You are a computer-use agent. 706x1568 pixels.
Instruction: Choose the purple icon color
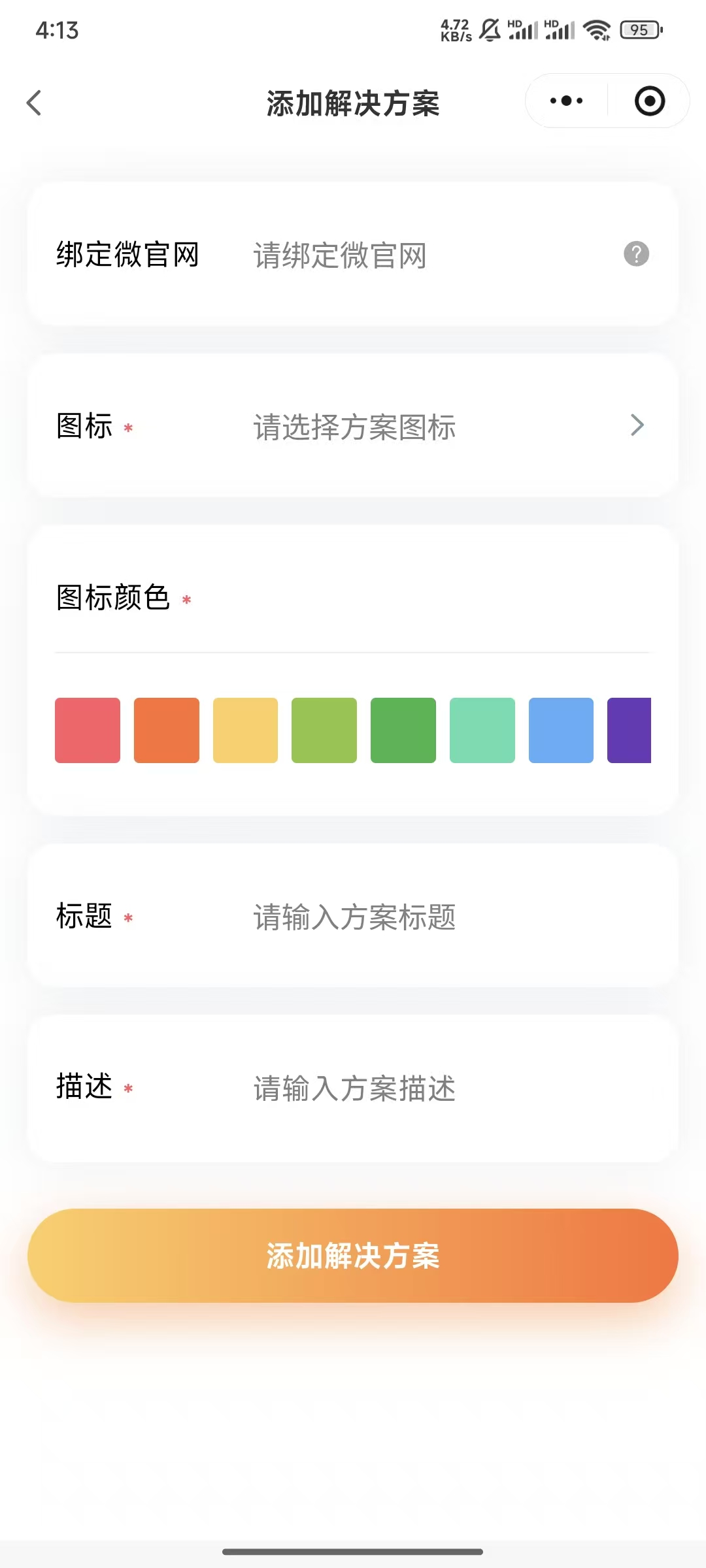629,730
